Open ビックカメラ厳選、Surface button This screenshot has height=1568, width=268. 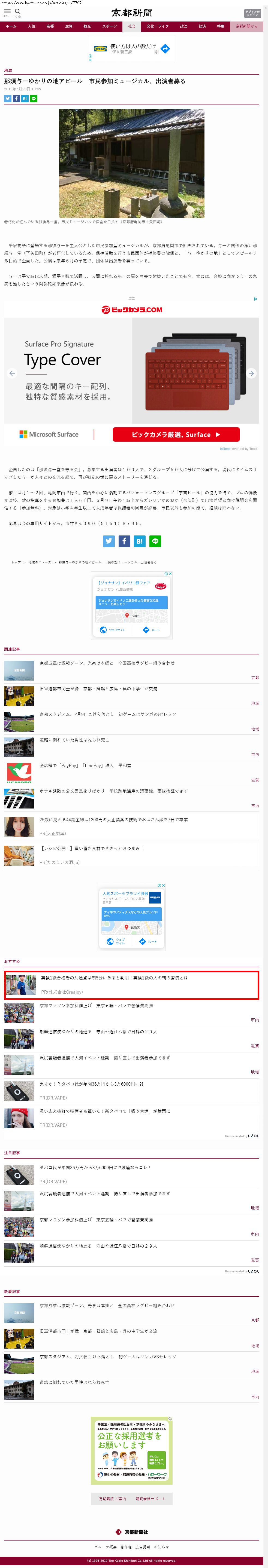(x=176, y=435)
